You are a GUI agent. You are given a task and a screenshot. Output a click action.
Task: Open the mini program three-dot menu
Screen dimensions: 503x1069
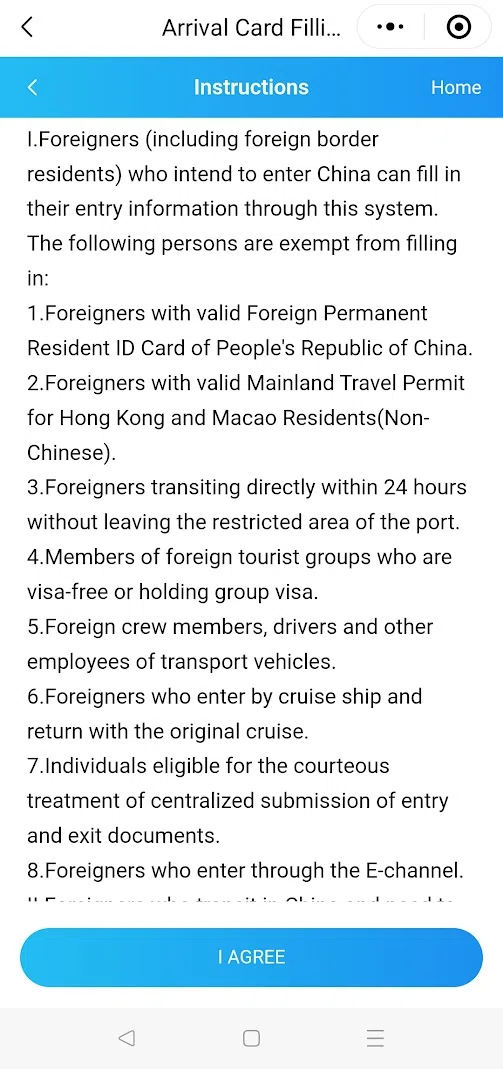391,28
